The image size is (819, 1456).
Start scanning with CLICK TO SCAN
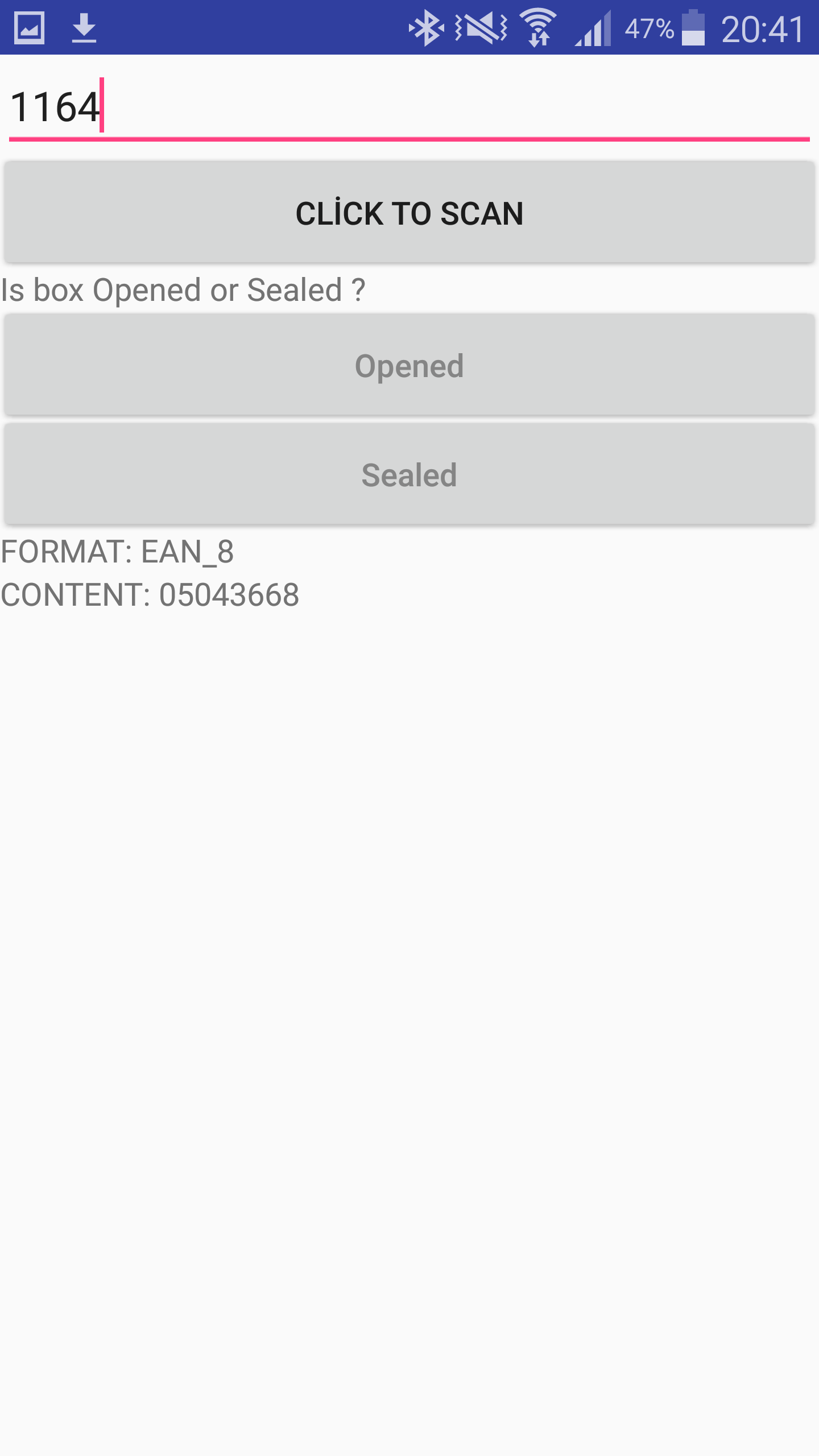(x=409, y=213)
